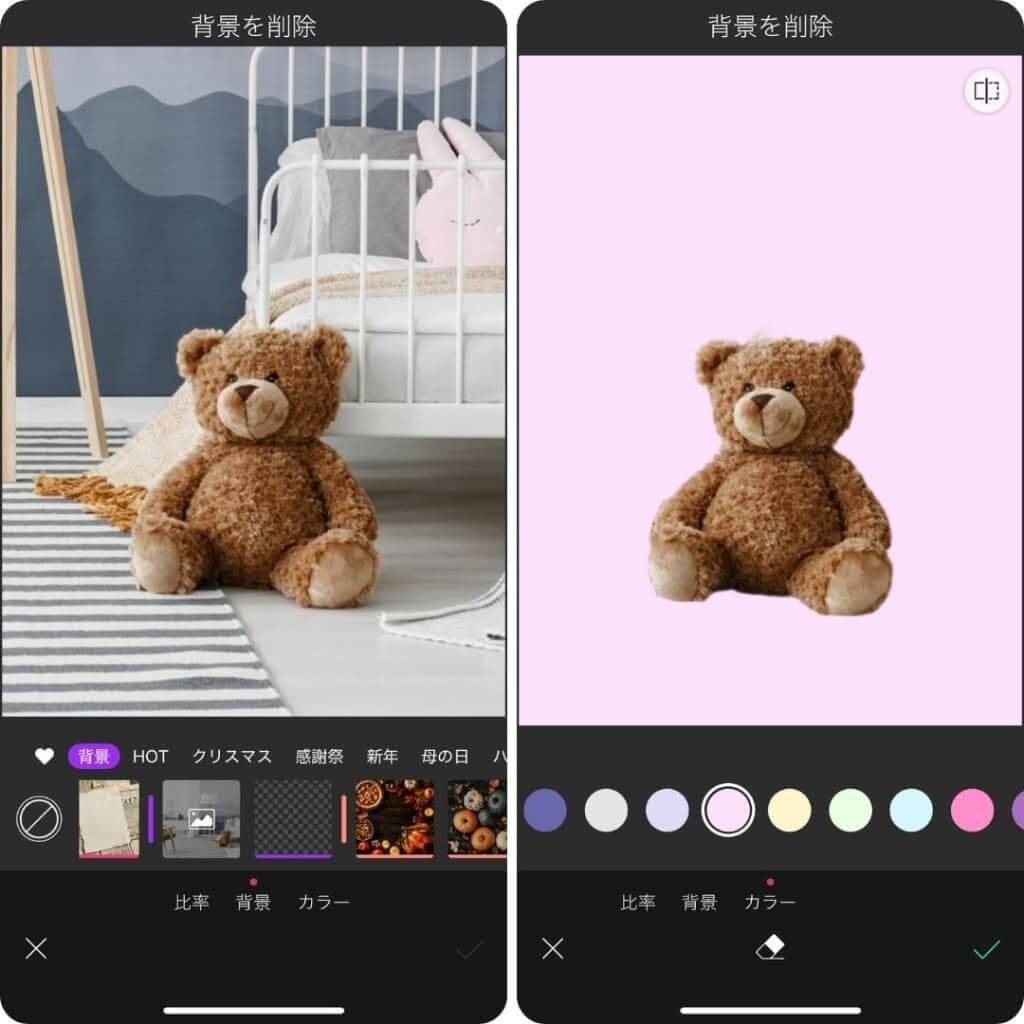The width and height of the screenshot is (1024, 1024).
Task: Choose the pale yellow color swatch
Action: (789, 810)
